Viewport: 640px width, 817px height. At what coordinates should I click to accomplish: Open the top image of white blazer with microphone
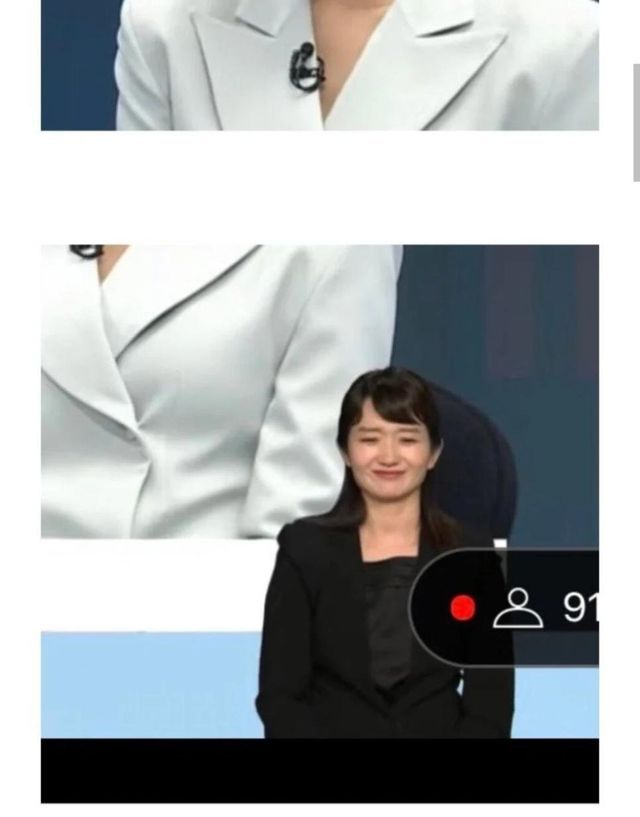(x=320, y=65)
